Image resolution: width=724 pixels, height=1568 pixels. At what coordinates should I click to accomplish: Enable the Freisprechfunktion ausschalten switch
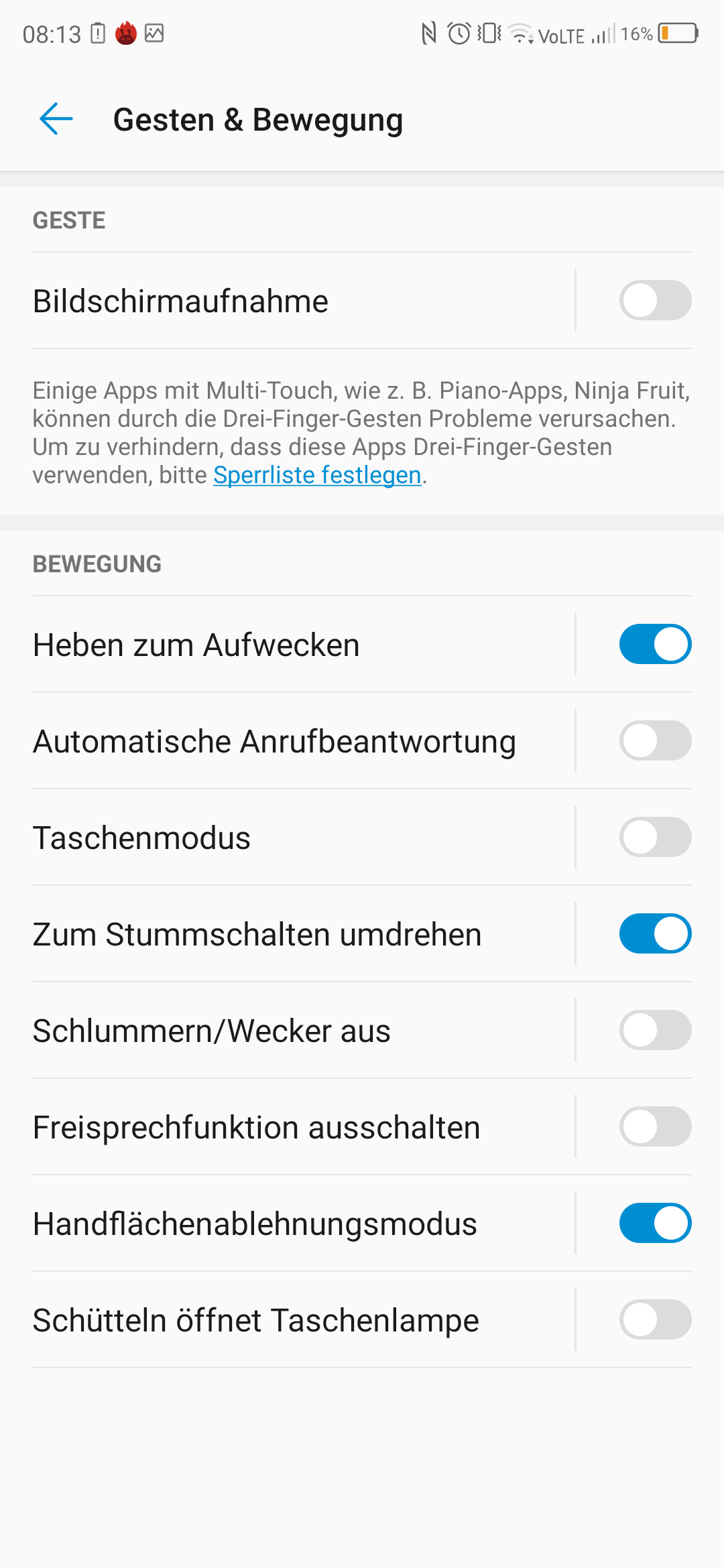pyautogui.click(x=655, y=1126)
